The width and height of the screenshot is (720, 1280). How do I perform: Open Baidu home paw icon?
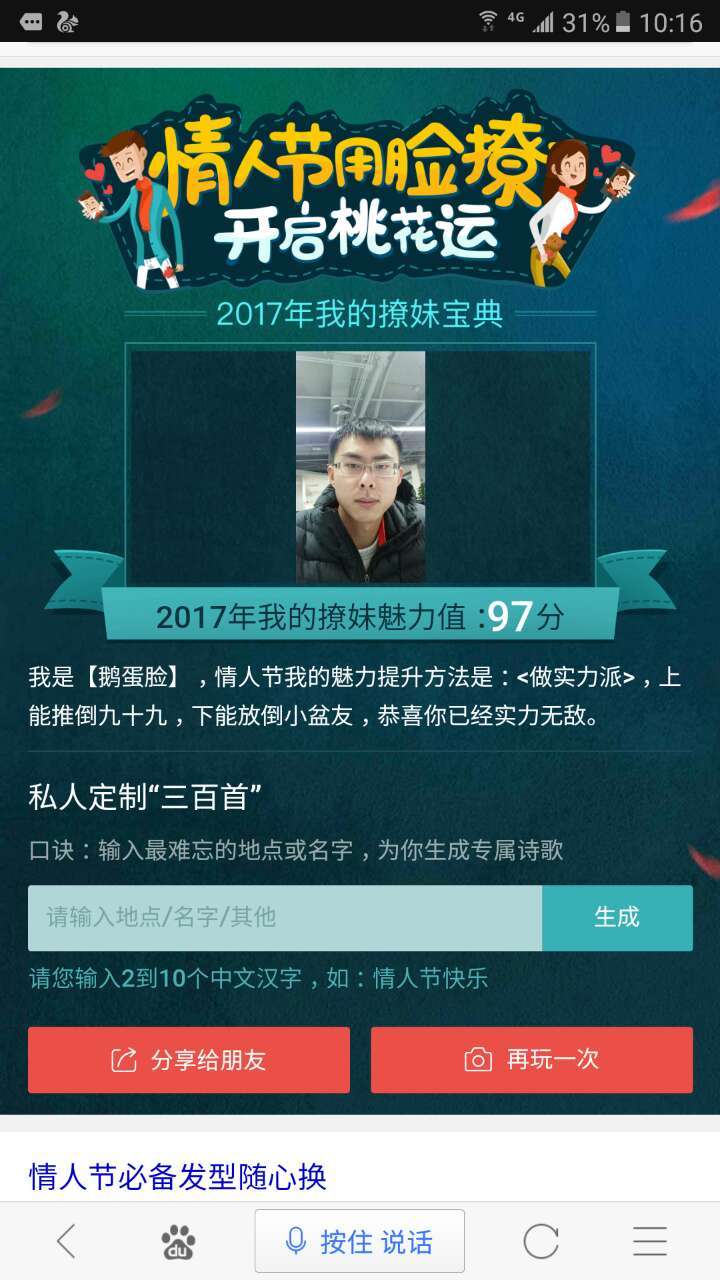[178, 1242]
